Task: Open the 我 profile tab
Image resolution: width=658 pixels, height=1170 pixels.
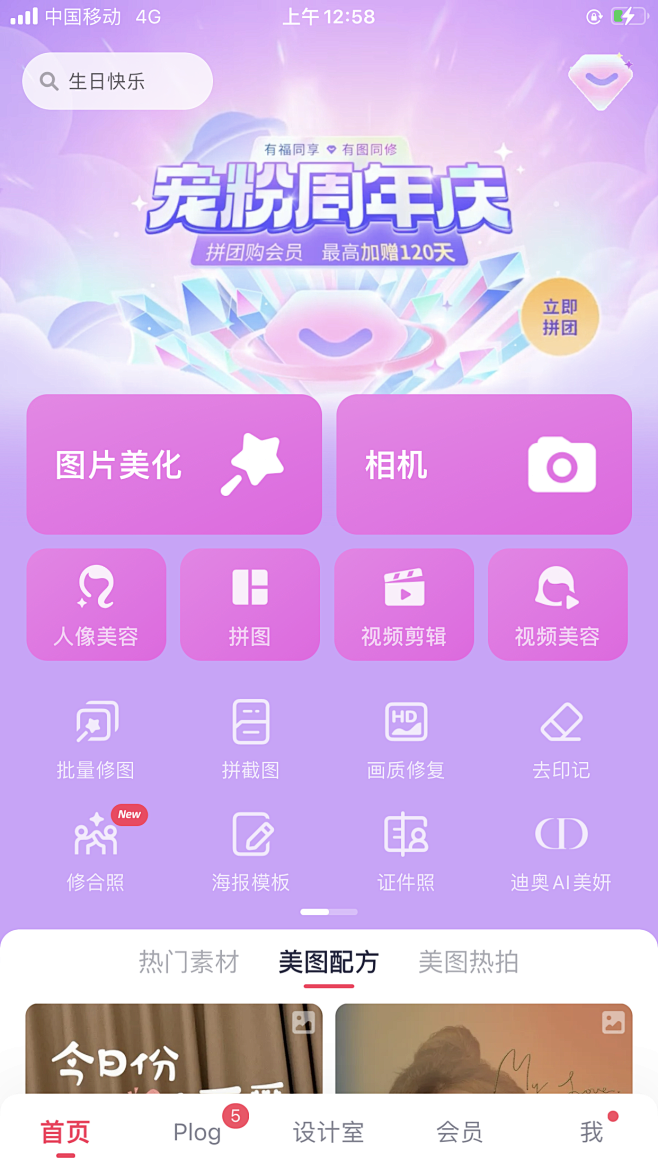Action: (592, 1132)
